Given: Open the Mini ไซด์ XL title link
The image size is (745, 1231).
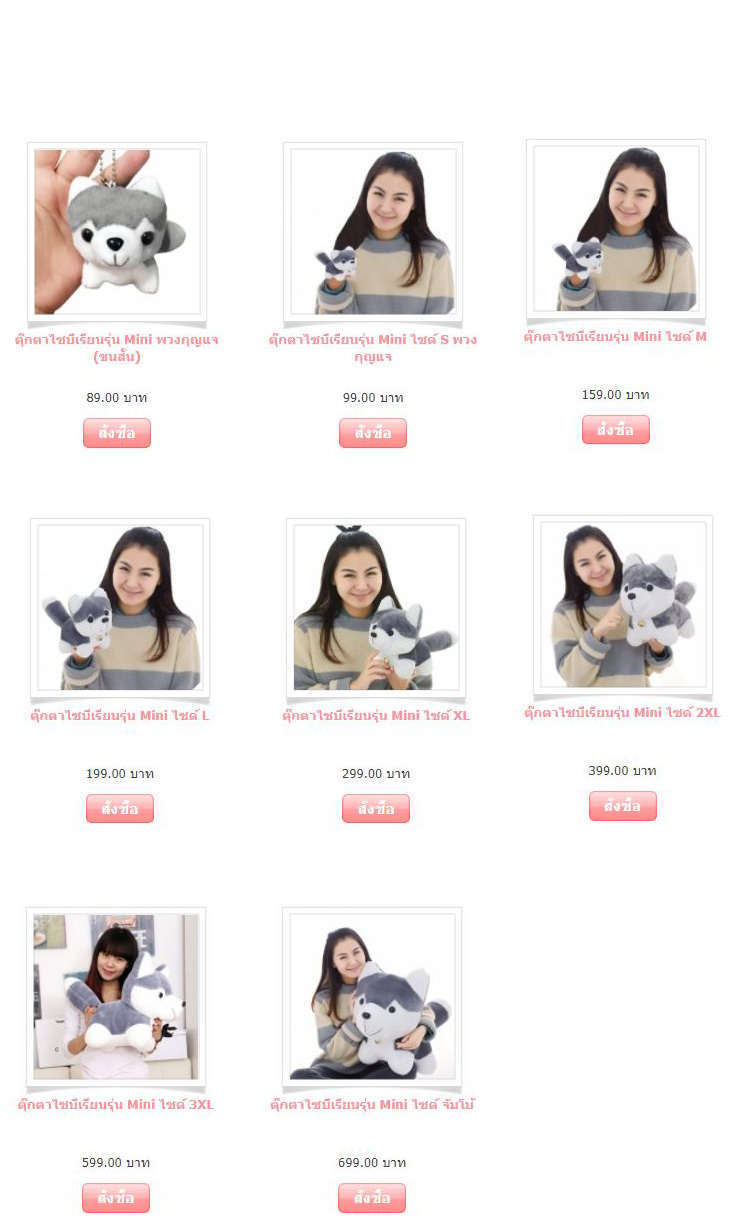Looking at the screenshot, I should pyautogui.click(x=376, y=716).
